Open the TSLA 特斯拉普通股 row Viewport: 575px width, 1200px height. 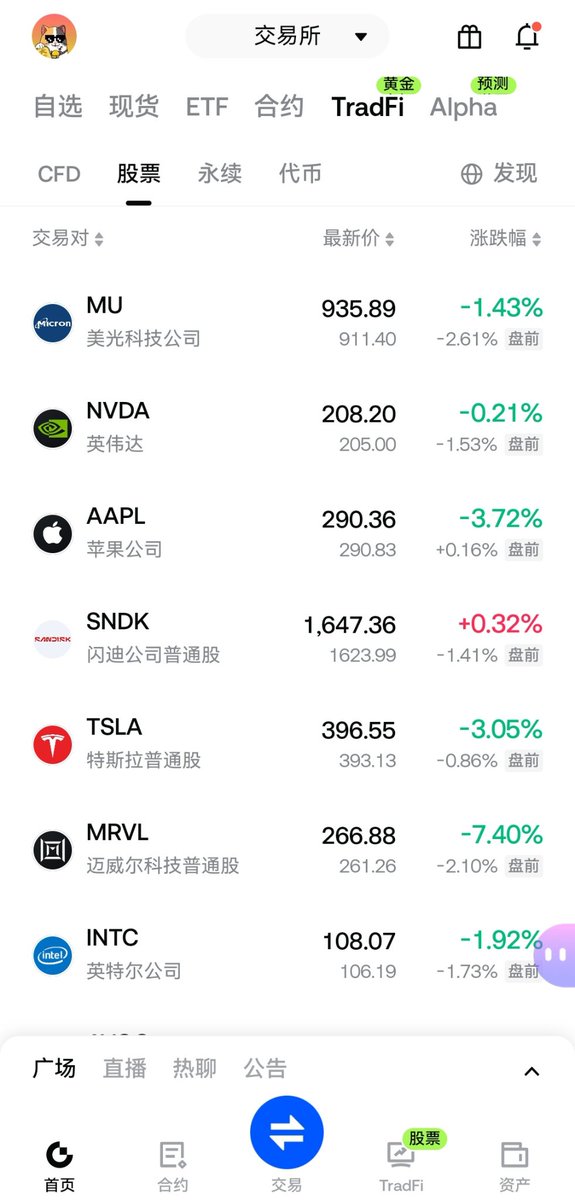287,744
